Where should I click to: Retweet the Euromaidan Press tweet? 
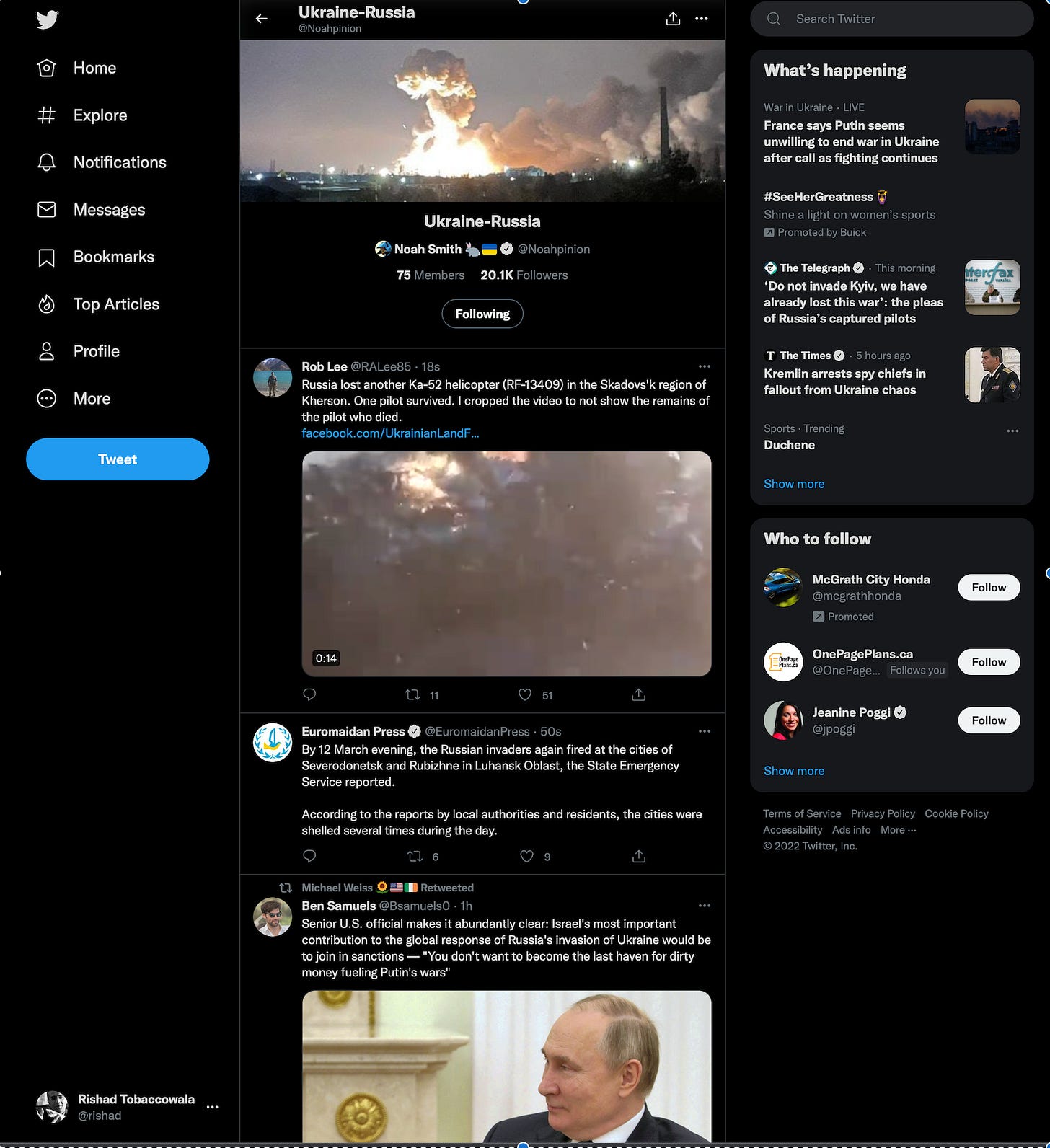(415, 857)
